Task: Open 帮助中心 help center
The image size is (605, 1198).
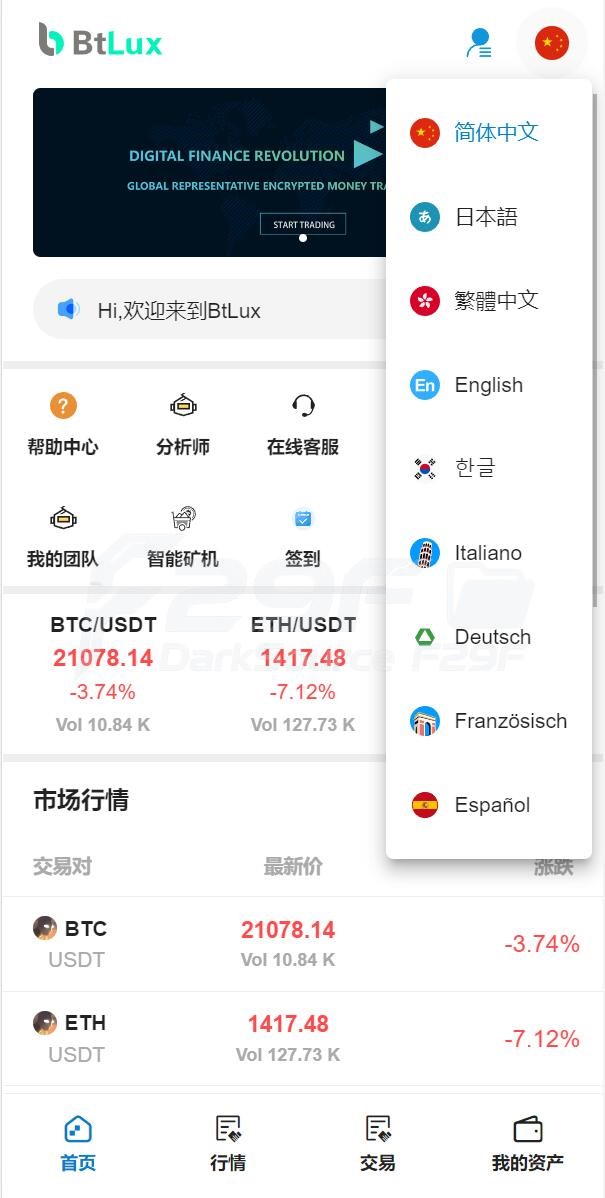Action: coord(63,424)
